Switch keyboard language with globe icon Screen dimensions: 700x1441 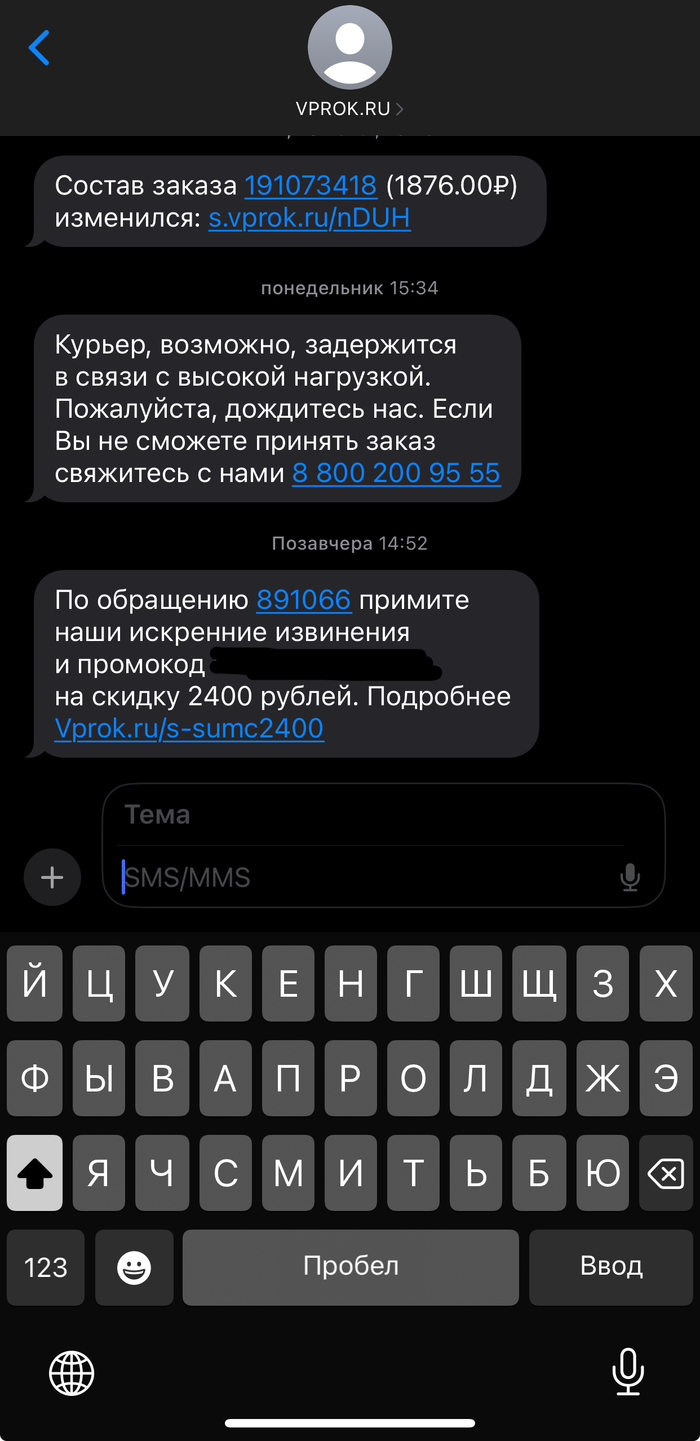72,1371
